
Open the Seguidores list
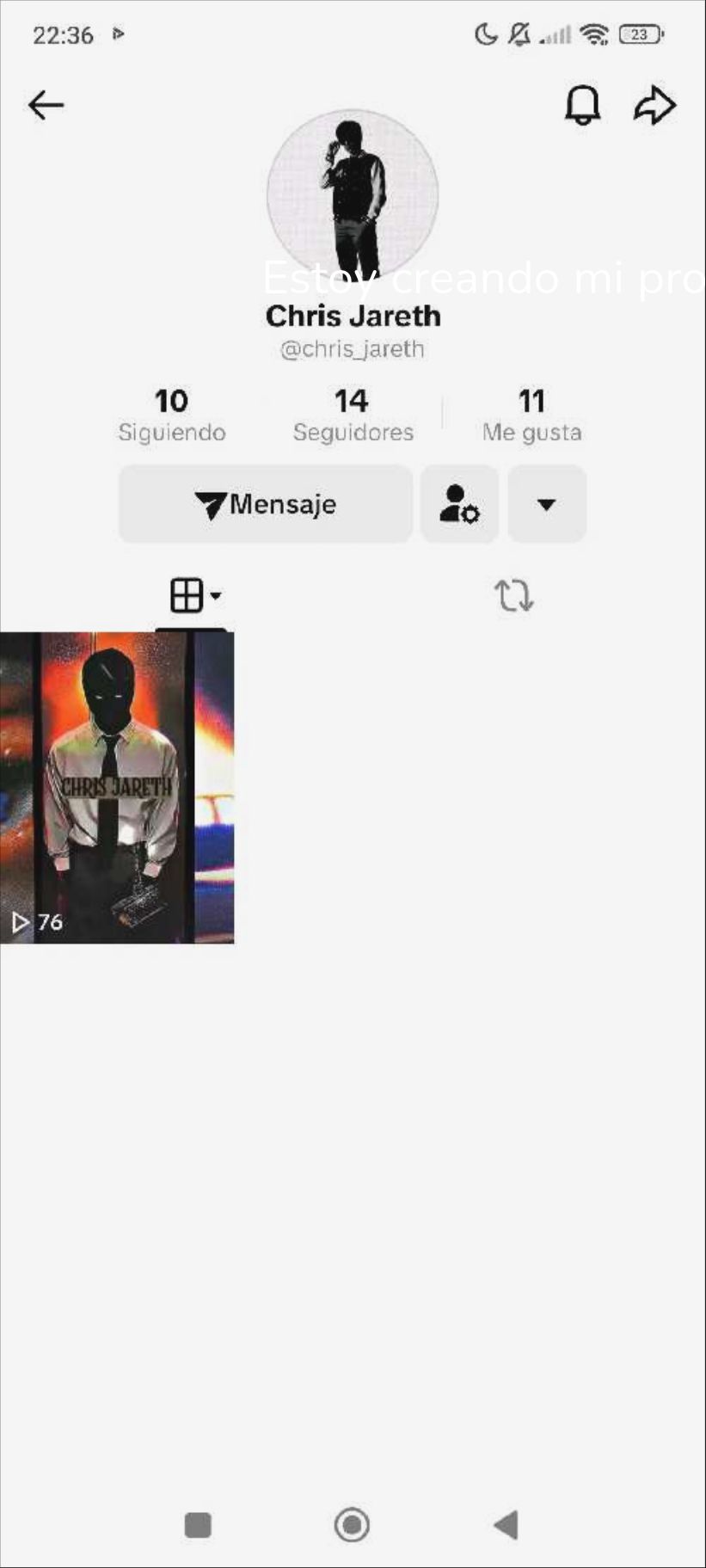coord(353,415)
